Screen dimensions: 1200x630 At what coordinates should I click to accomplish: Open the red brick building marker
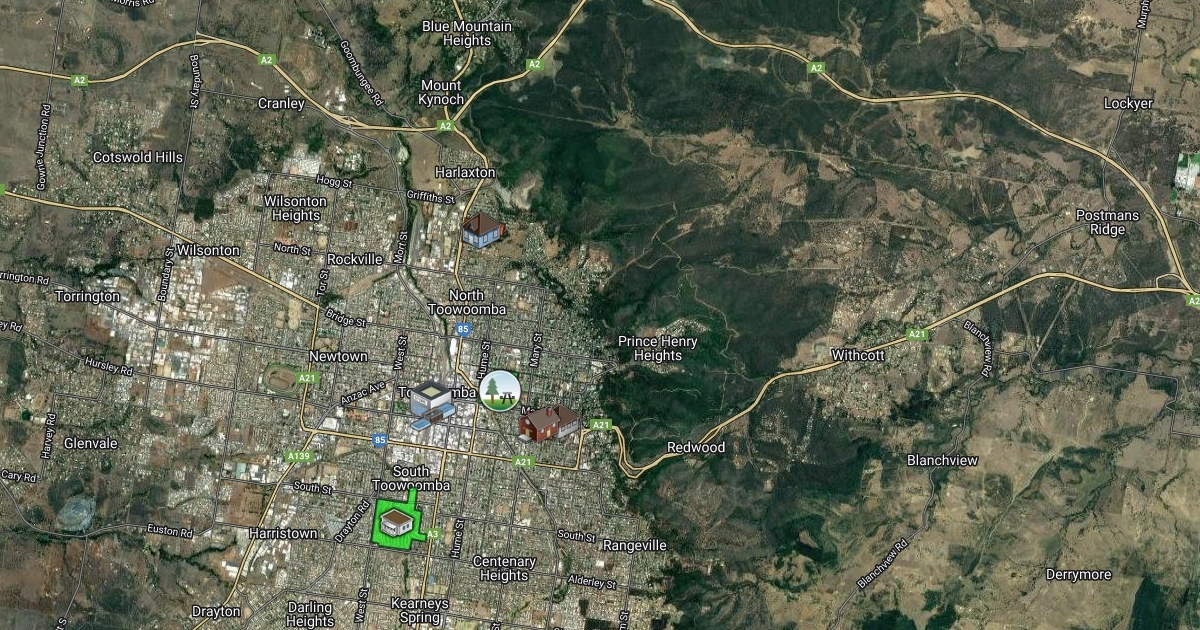click(x=549, y=422)
